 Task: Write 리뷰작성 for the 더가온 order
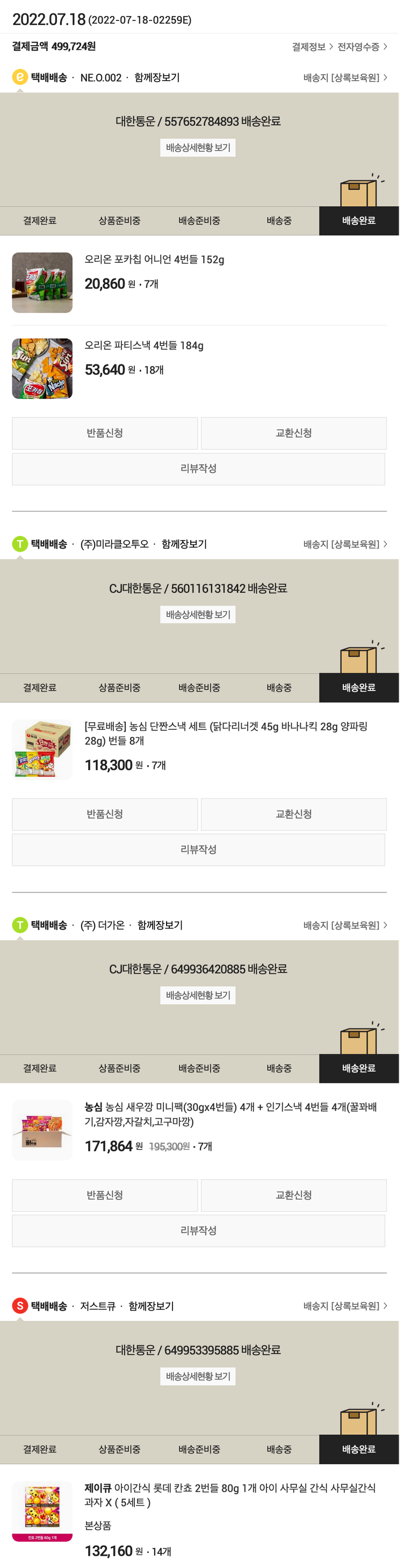click(x=198, y=1230)
